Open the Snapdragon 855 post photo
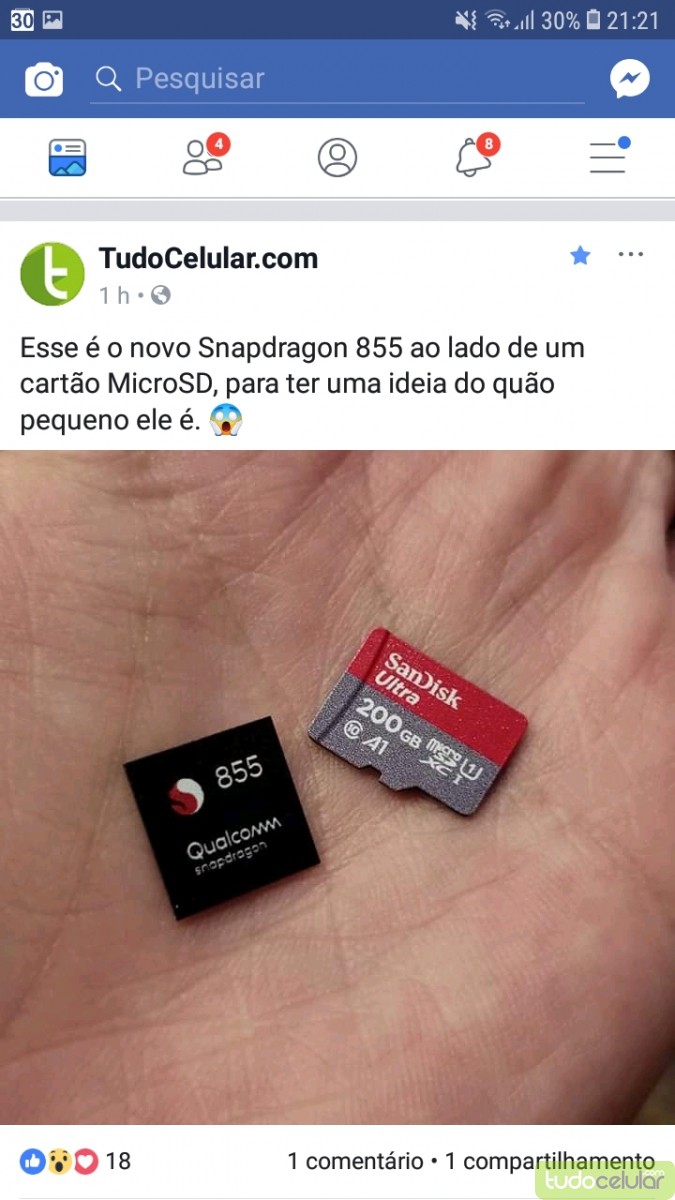The image size is (675, 1200). click(x=338, y=786)
